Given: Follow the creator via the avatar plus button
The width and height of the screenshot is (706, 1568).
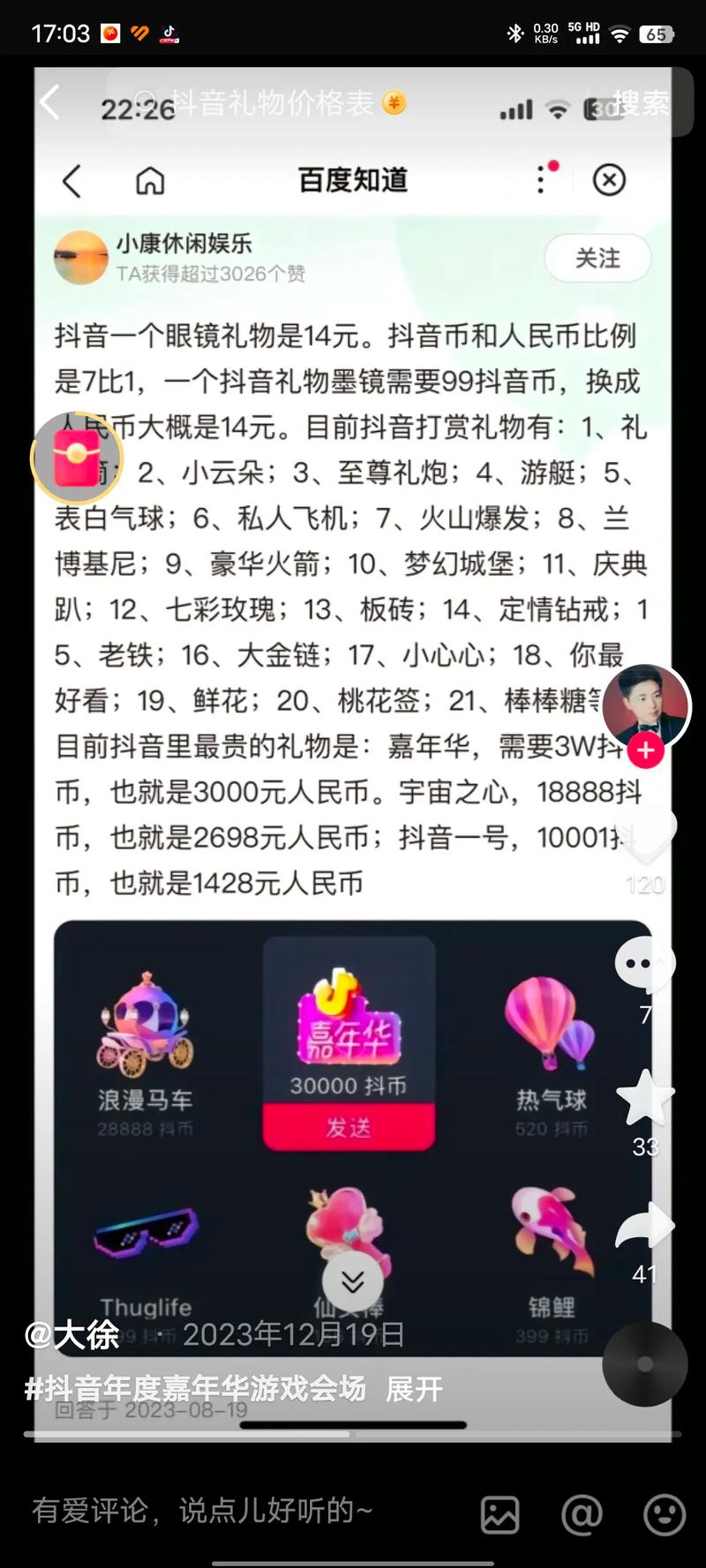Looking at the screenshot, I should pyautogui.click(x=645, y=750).
